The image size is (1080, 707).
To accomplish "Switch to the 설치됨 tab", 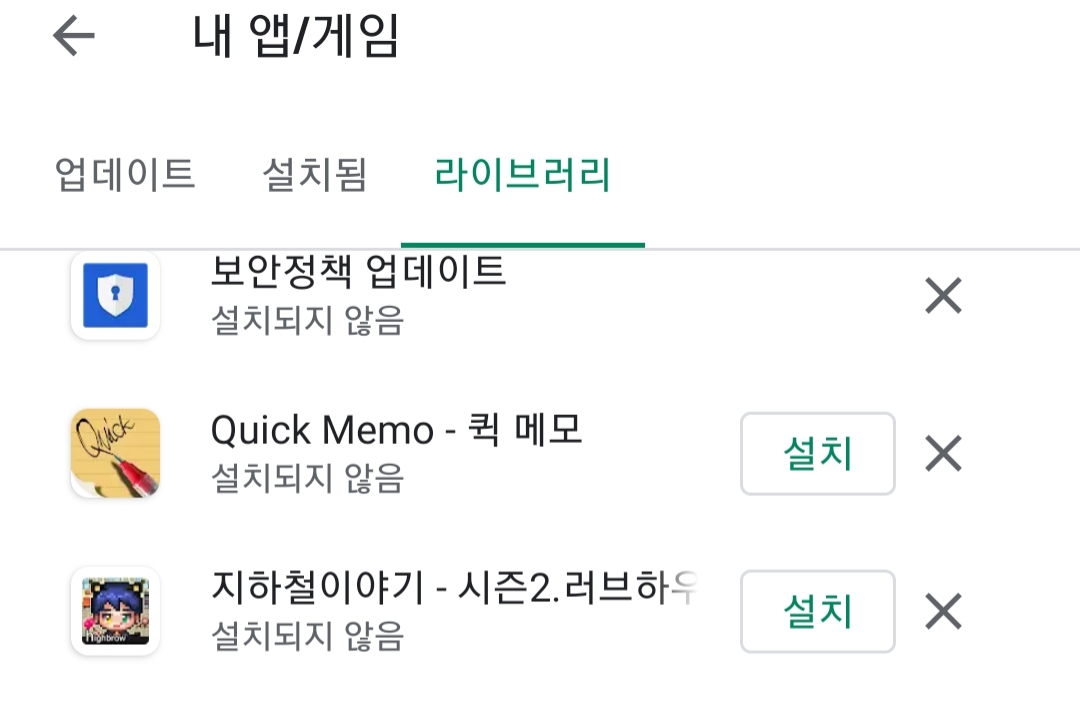I will (x=315, y=174).
